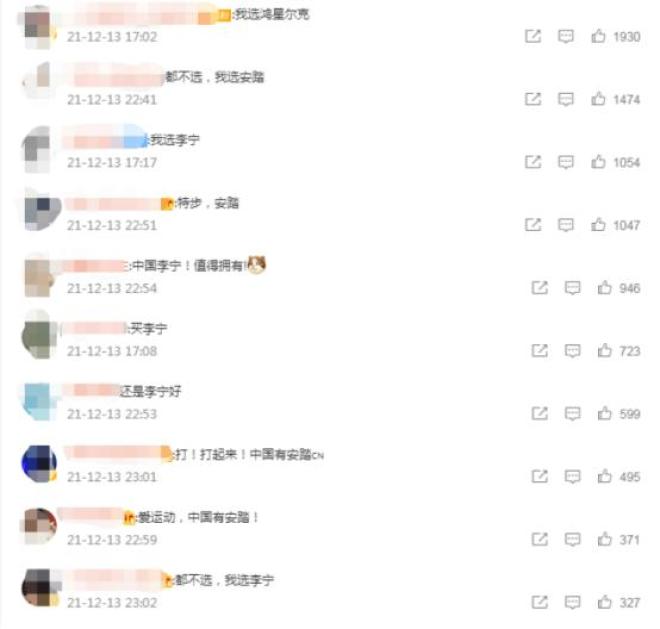The image size is (660, 629).
Task: Like the comment '我选李宁' with 1054 likes
Action: coord(599,162)
